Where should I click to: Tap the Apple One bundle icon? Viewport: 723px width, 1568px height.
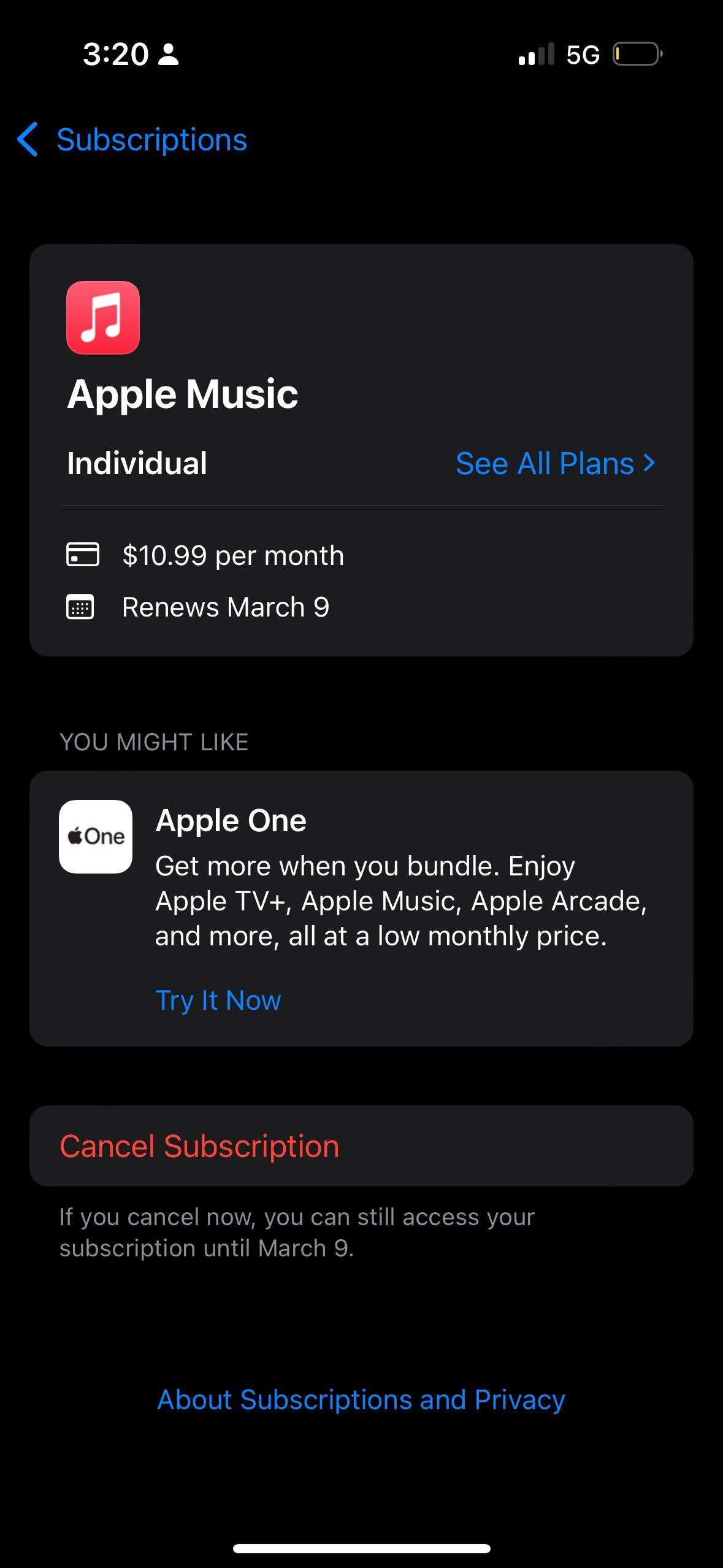tap(95, 837)
